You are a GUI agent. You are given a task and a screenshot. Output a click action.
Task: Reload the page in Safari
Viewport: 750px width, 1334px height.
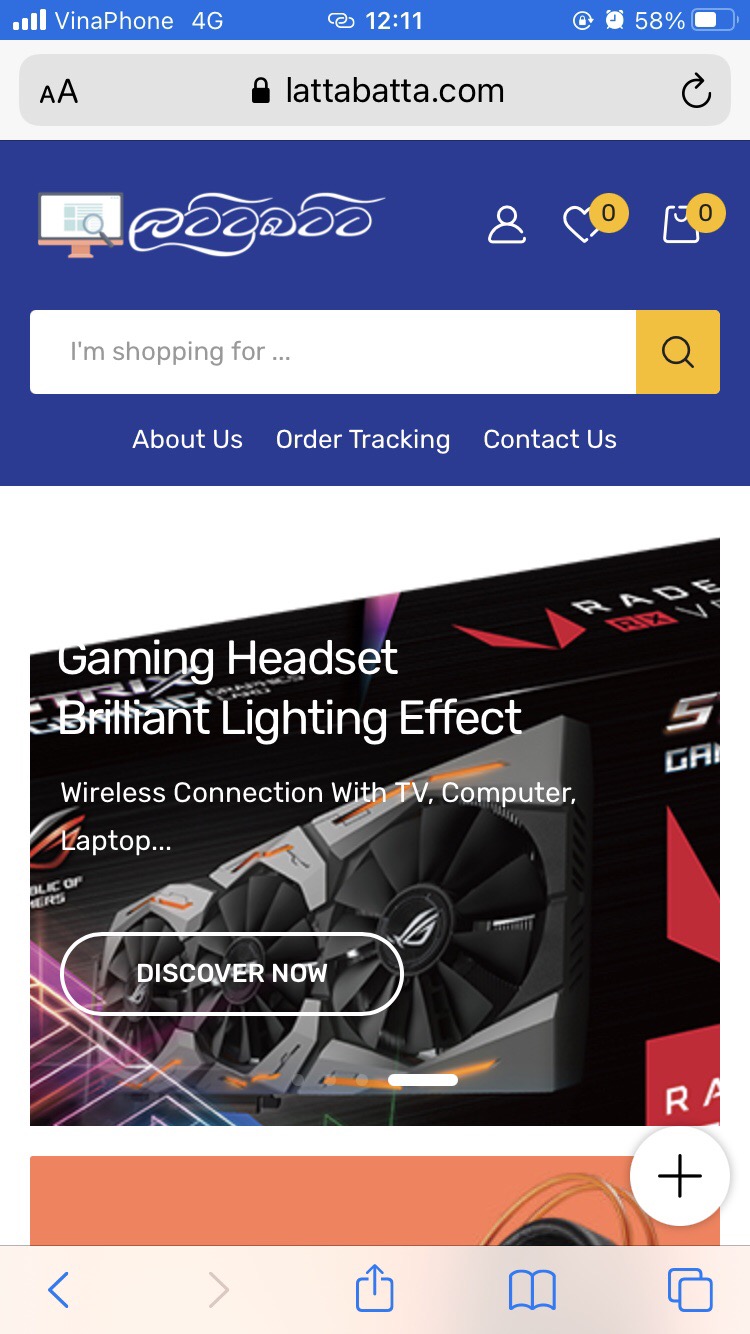696,92
